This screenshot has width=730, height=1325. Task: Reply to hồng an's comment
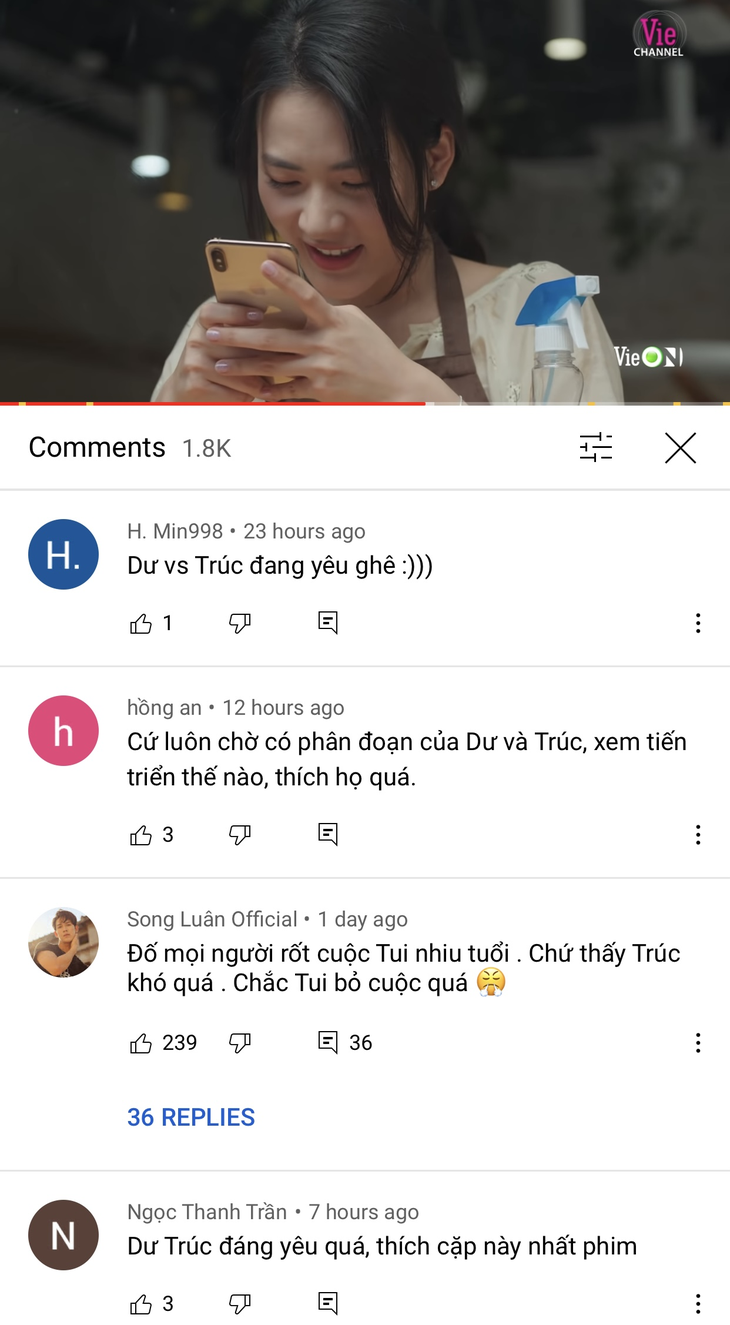click(x=328, y=834)
